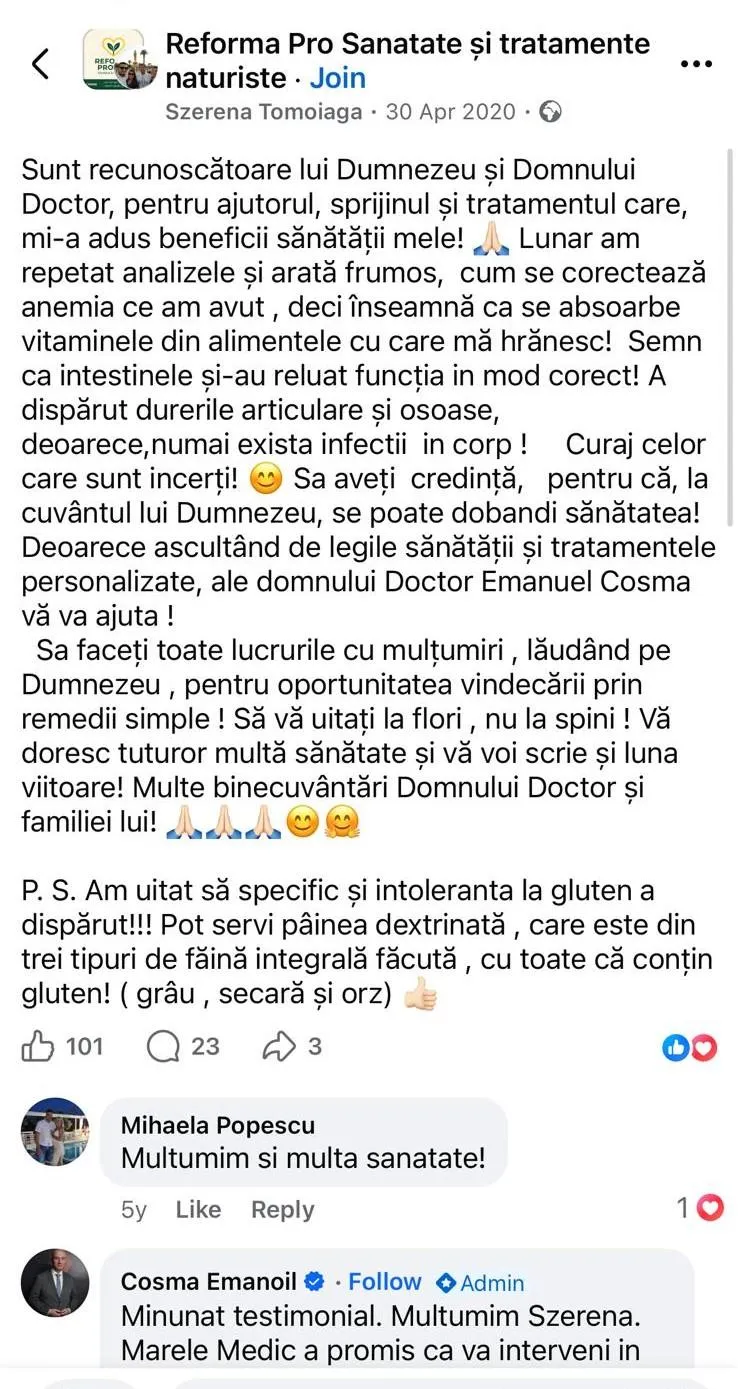
Task: Open Cosma Emanoil's profile picture
Action: pos(55,1283)
